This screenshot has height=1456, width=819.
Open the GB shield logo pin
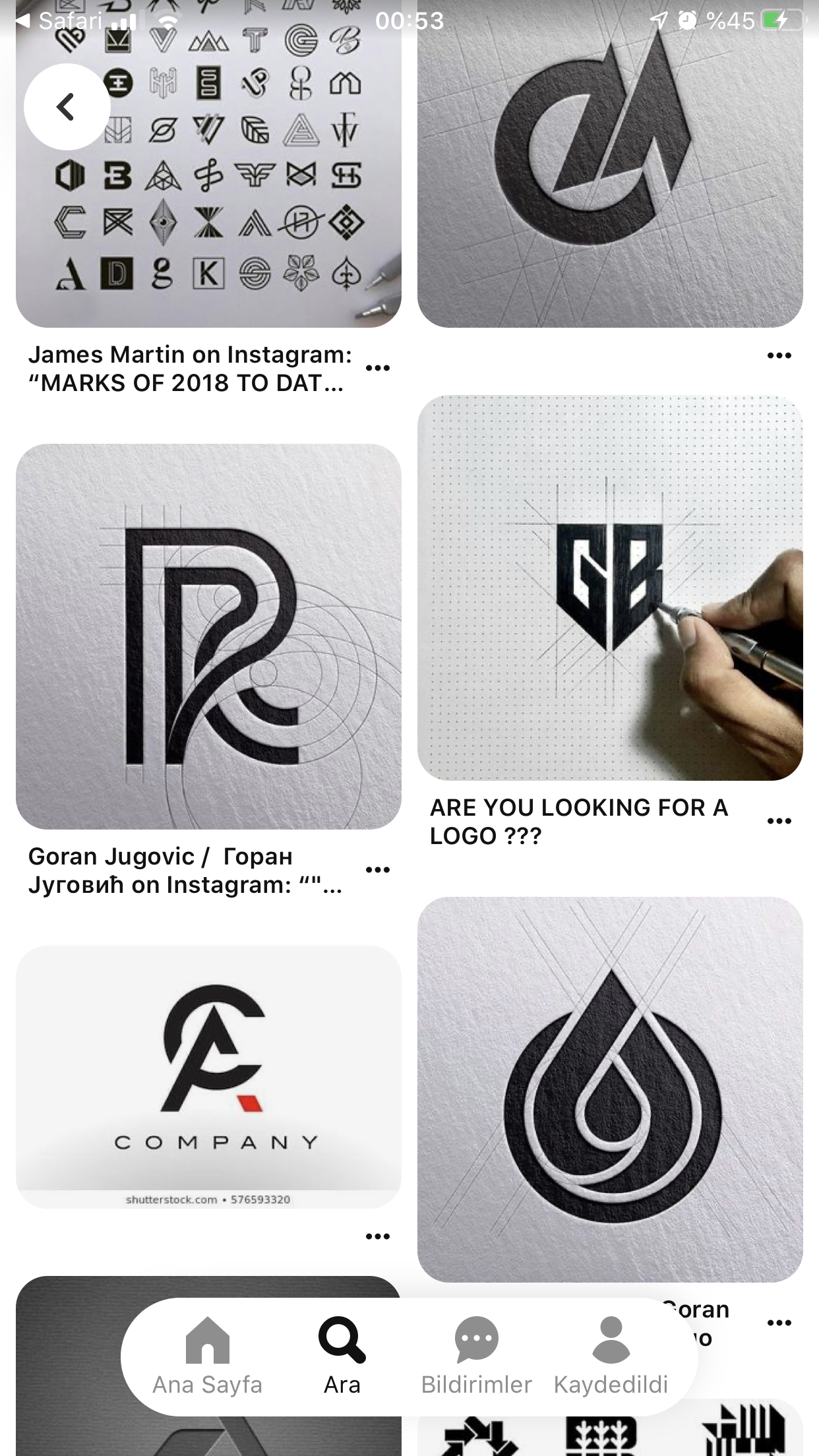(x=610, y=588)
